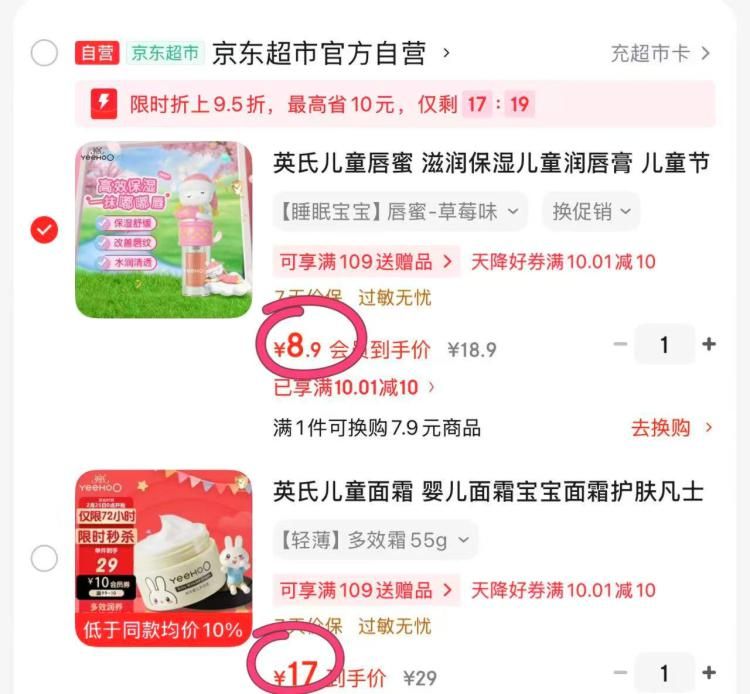Change 唇蜜-草莓味 variant dropdown
This screenshot has width=750, height=694.
(400, 211)
